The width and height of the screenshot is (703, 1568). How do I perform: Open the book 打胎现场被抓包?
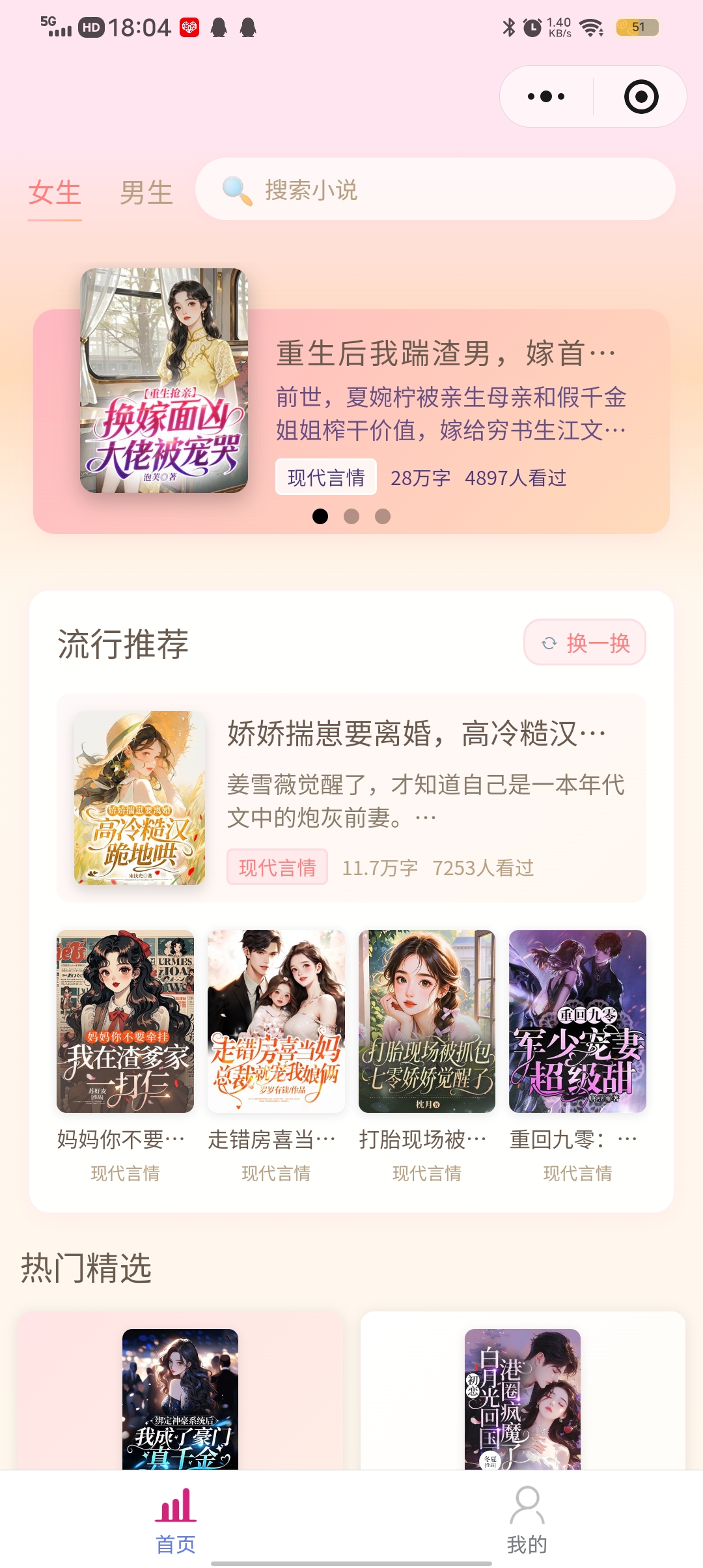427,1021
